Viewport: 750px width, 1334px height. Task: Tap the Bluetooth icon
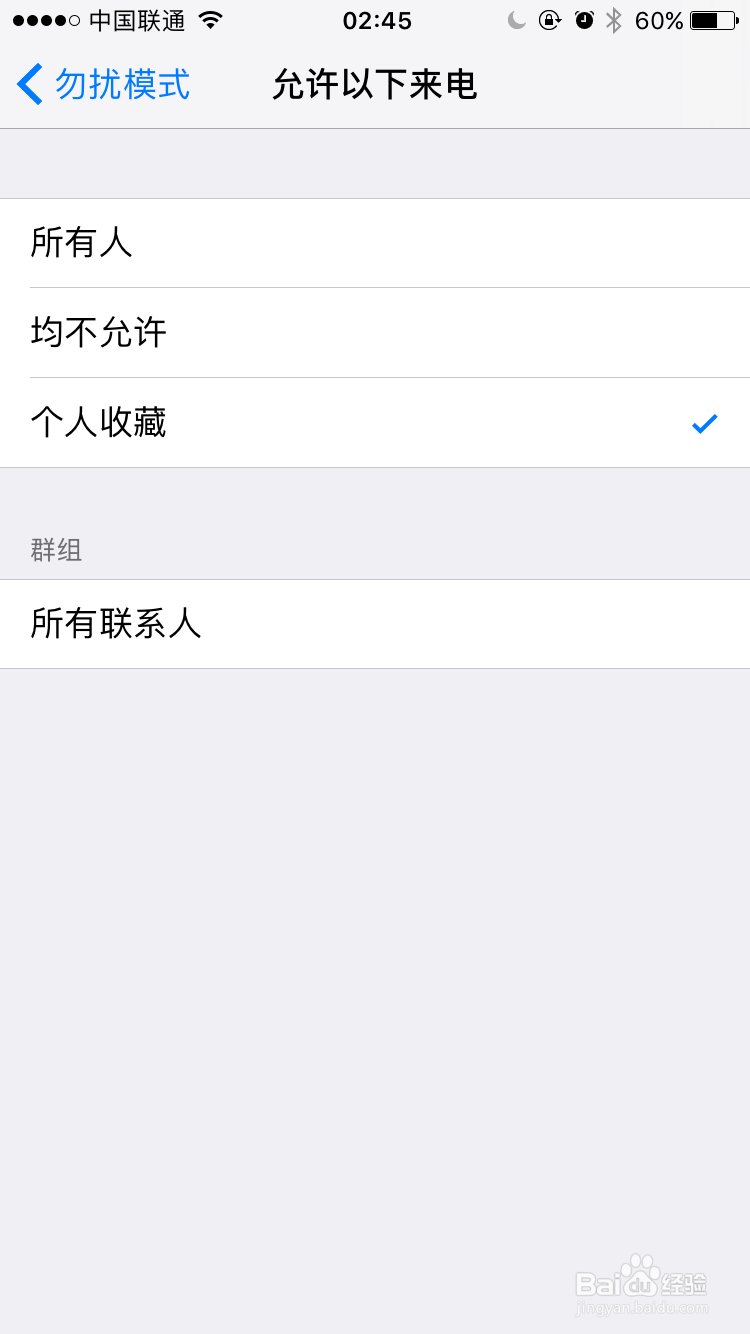pos(613,20)
